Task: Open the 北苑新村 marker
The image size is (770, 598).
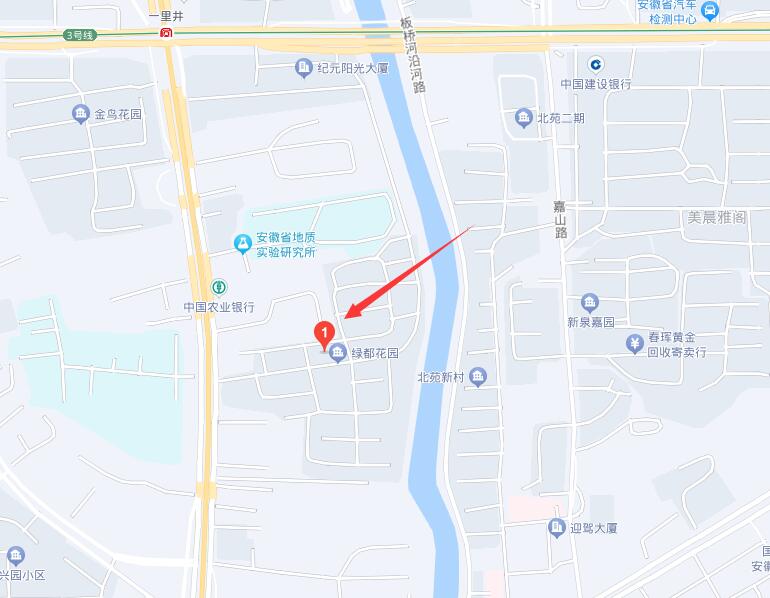Action: tap(479, 377)
